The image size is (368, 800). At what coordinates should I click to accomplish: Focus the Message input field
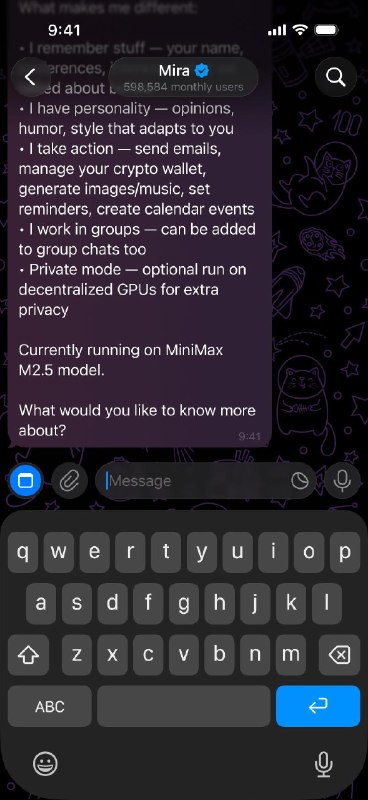195,481
